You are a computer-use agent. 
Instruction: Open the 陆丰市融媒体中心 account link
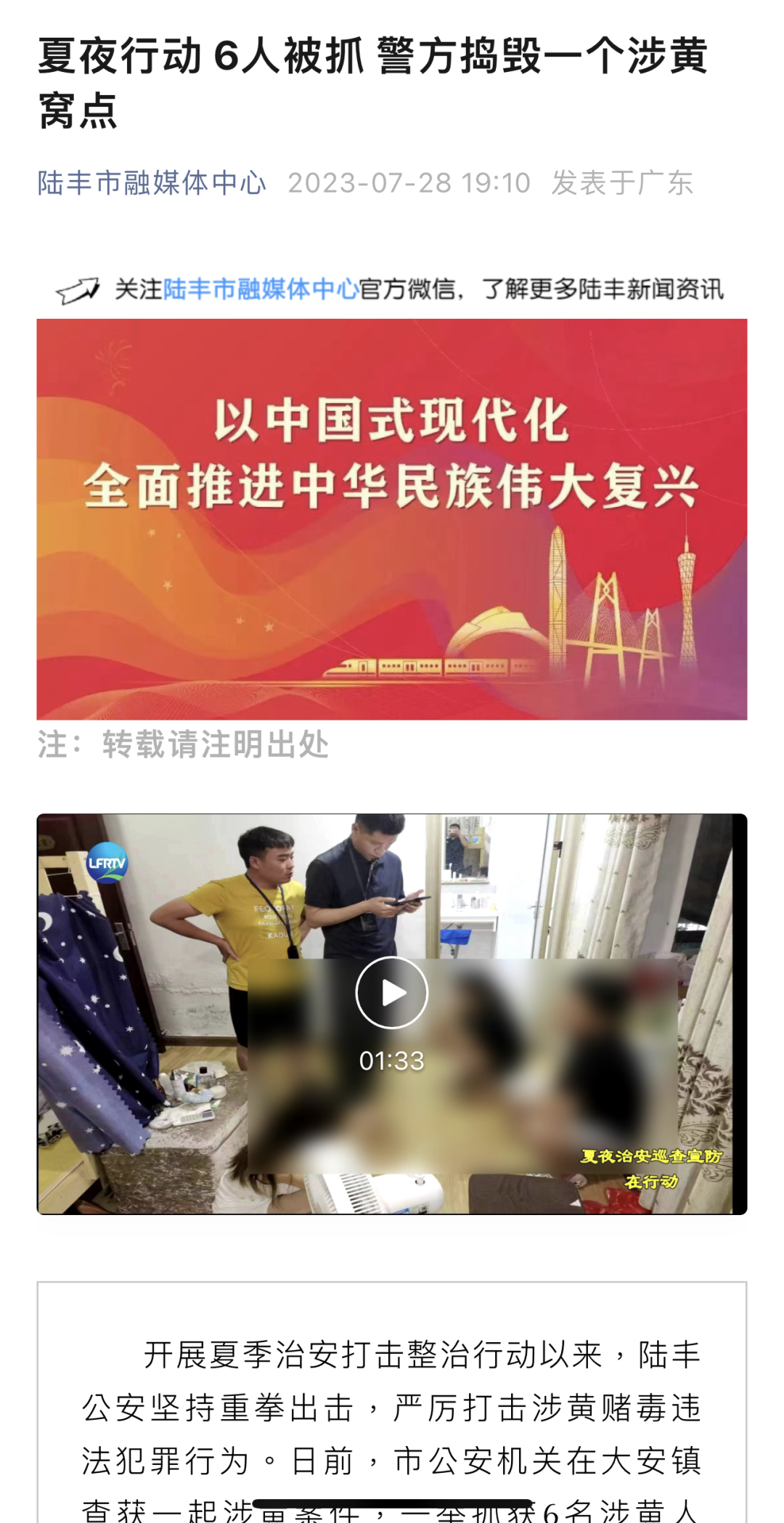point(152,183)
